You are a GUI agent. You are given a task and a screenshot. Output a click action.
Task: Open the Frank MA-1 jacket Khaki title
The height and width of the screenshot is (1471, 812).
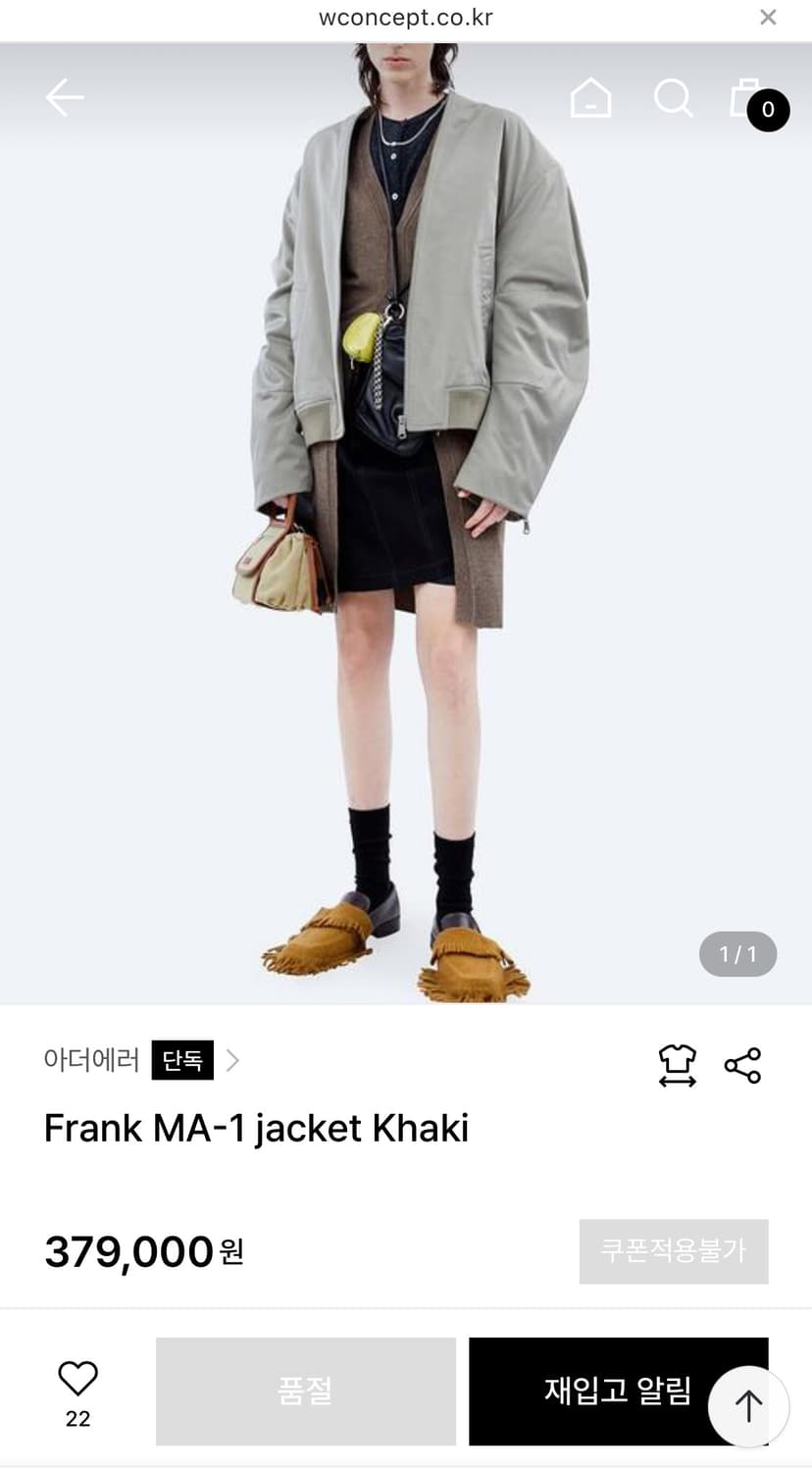[x=257, y=1128]
